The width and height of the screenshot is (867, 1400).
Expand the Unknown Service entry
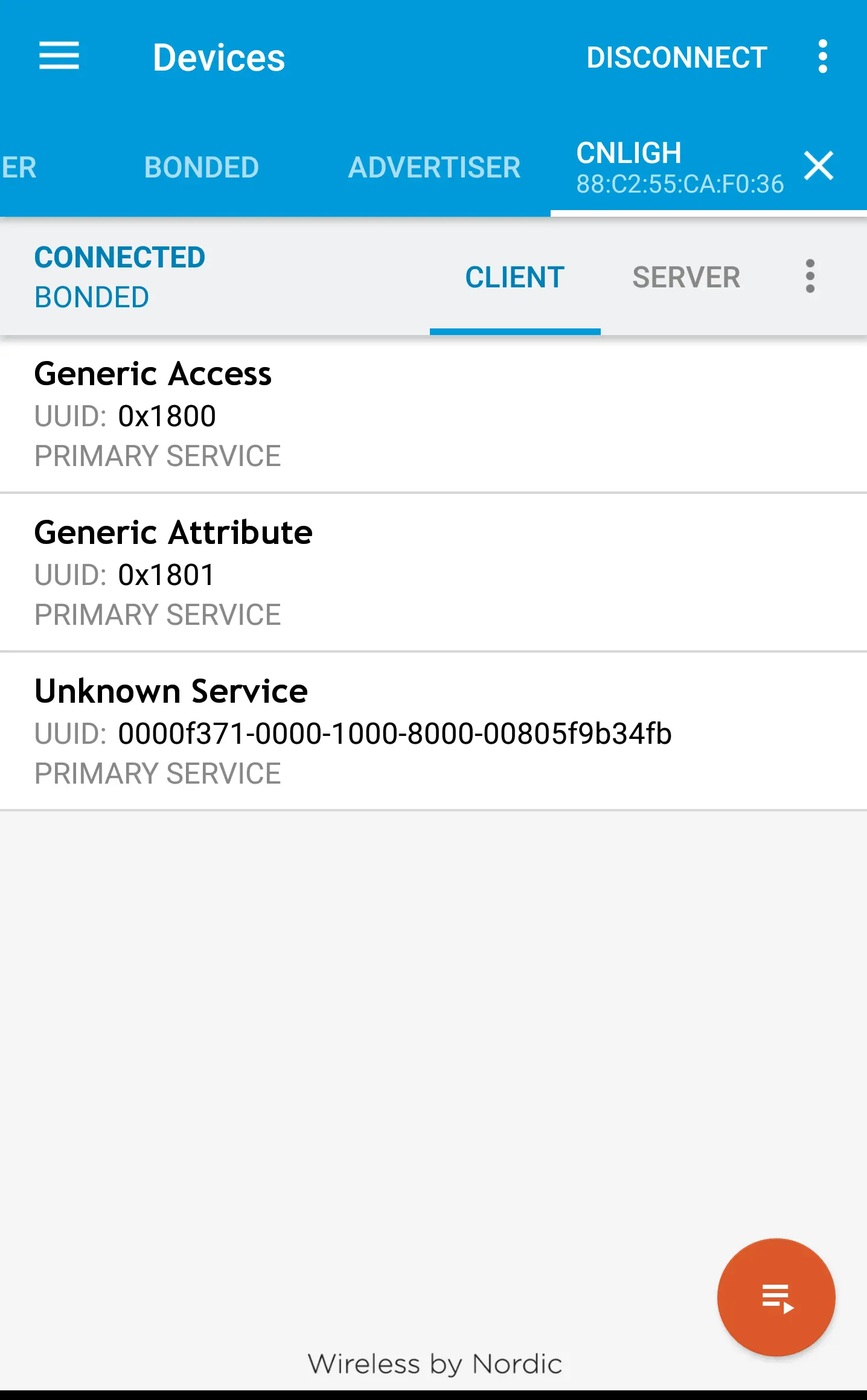click(433, 731)
